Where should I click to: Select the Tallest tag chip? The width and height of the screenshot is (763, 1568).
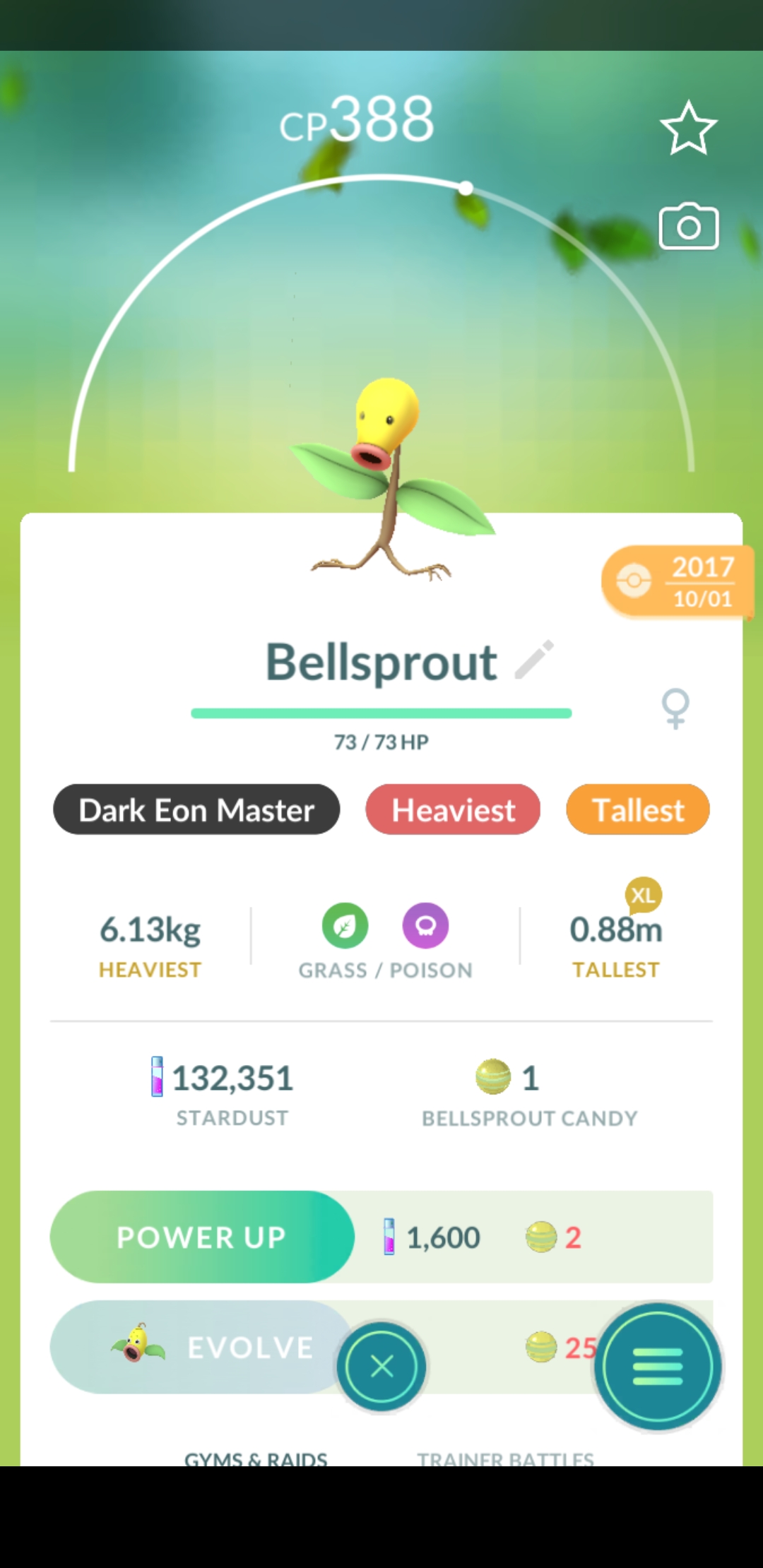coord(638,809)
